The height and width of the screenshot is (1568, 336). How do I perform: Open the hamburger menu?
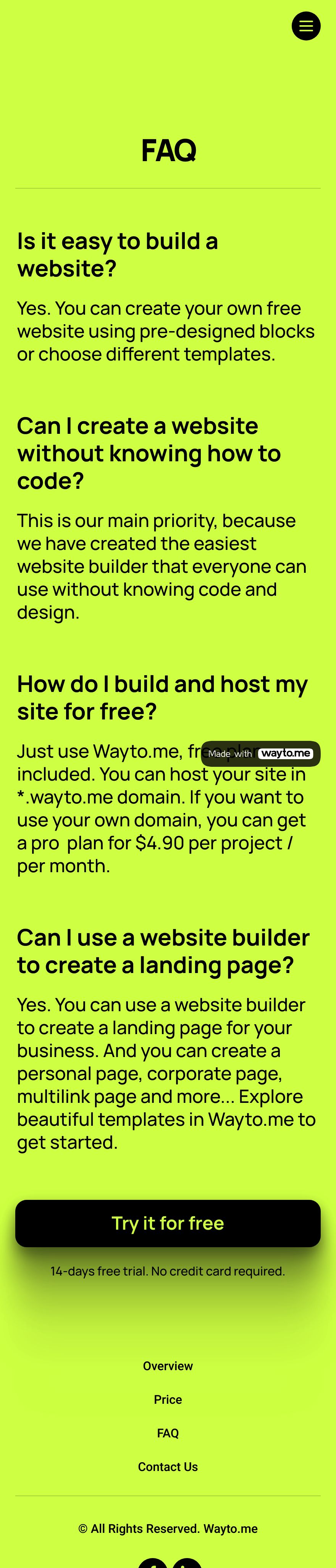click(x=305, y=26)
